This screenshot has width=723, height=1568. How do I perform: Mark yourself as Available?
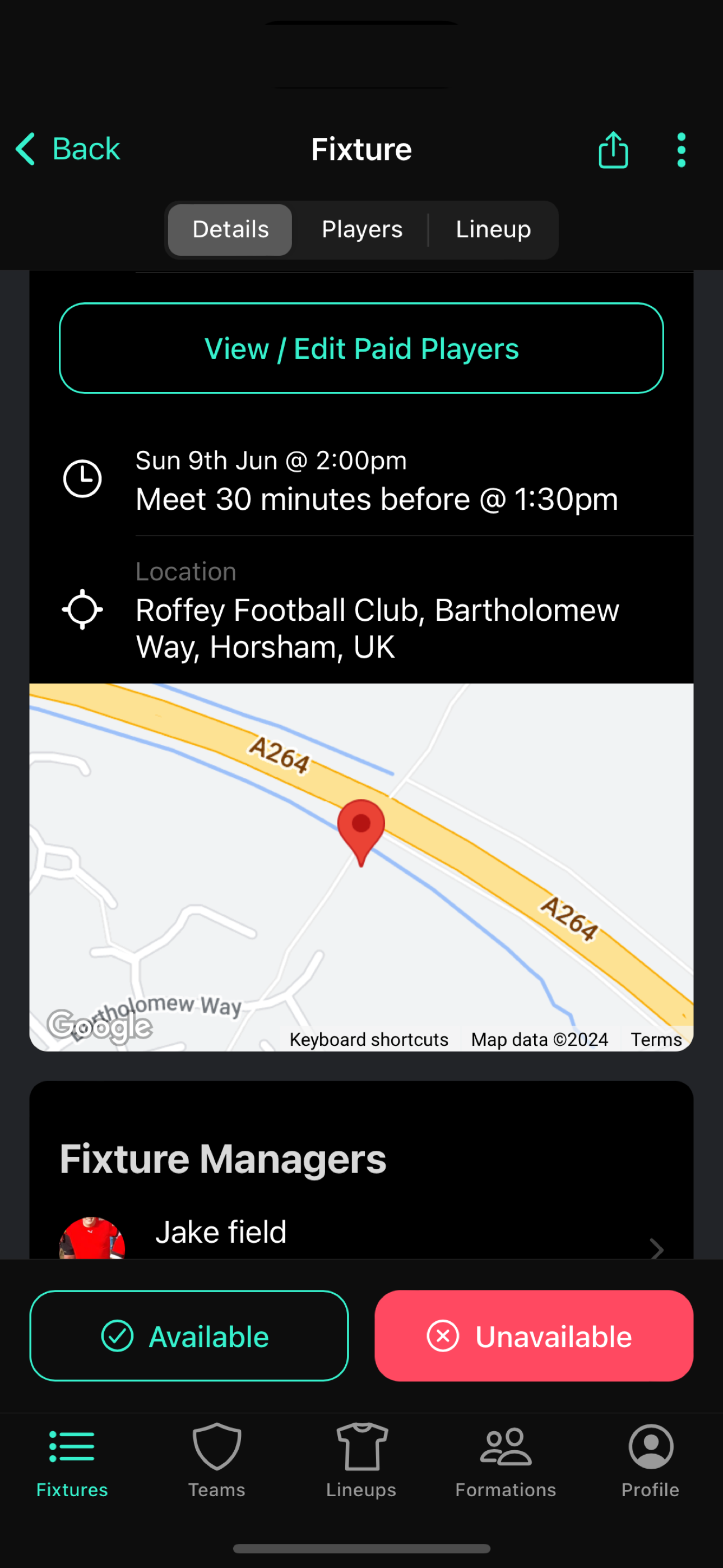tap(189, 1336)
